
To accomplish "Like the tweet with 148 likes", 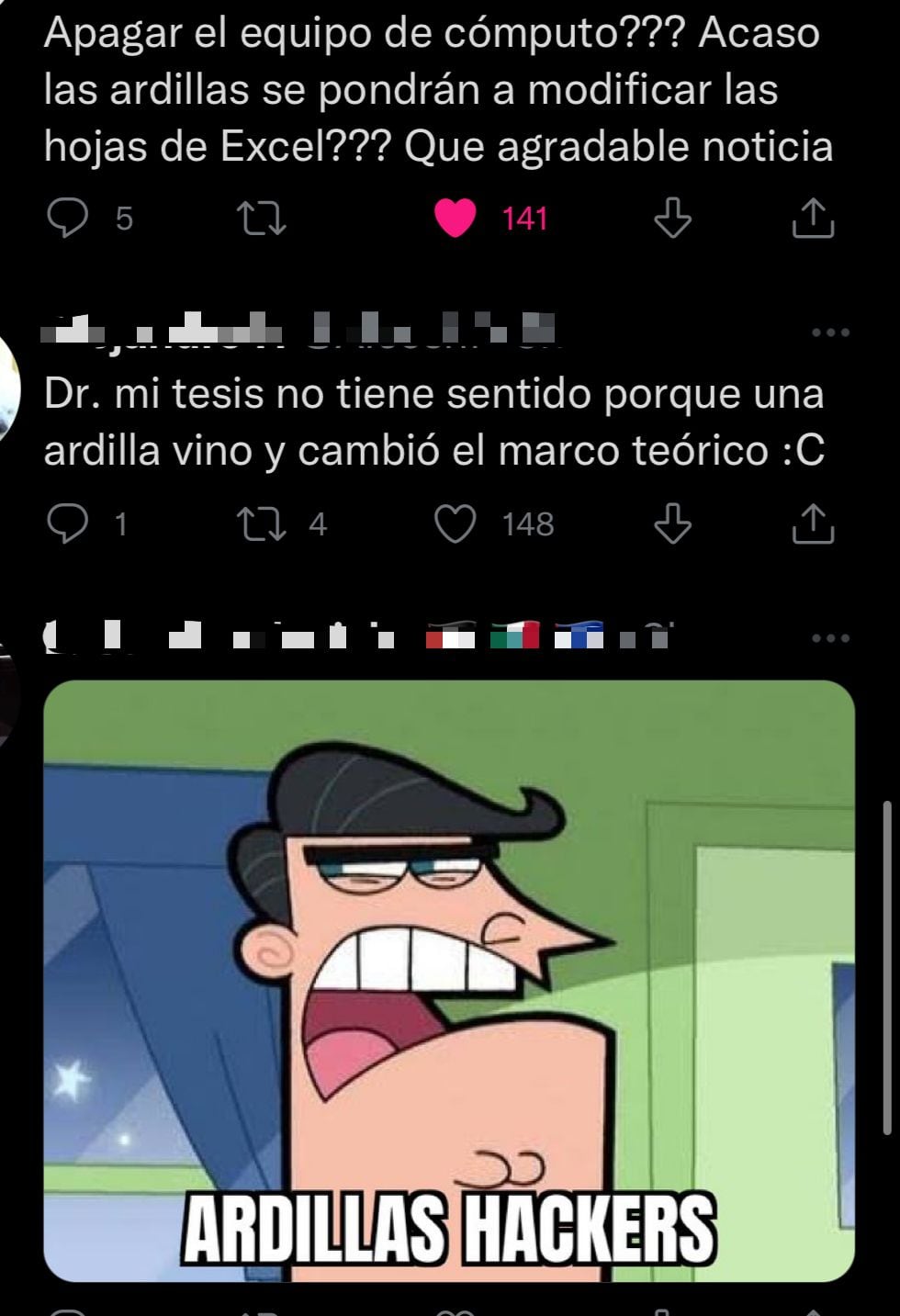I will click(x=455, y=524).
